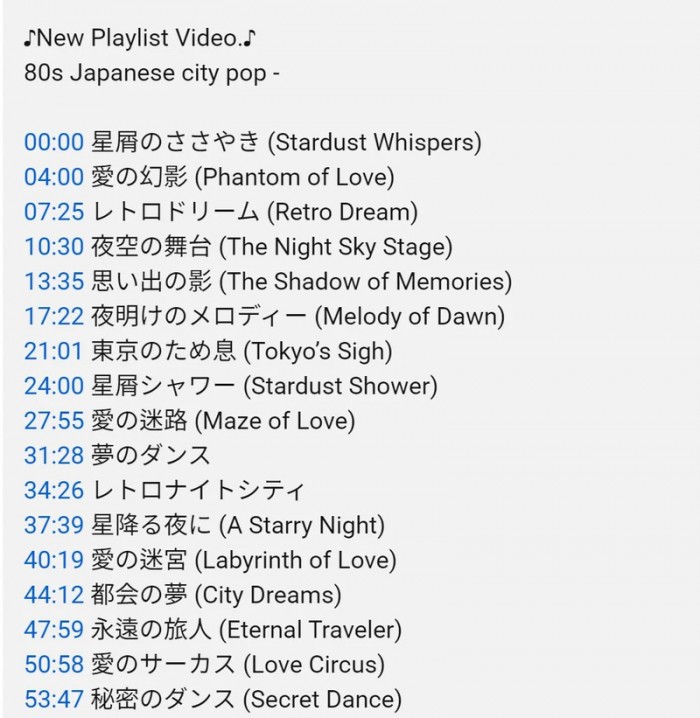Image resolution: width=700 pixels, height=718 pixels.
Task: Open timestamp 37:39 A Starry Night
Action: (53, 525)
